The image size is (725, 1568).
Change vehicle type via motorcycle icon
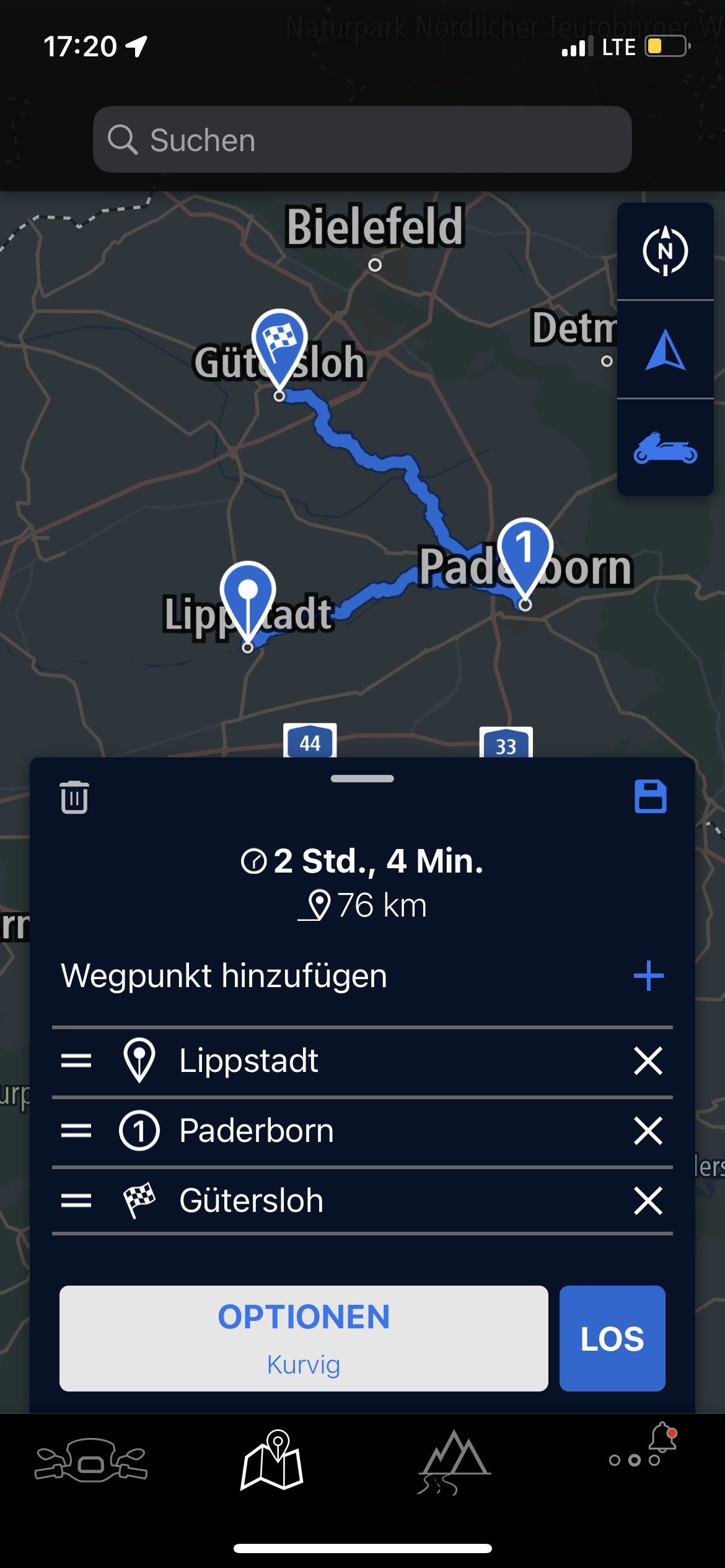coord(665,448)
